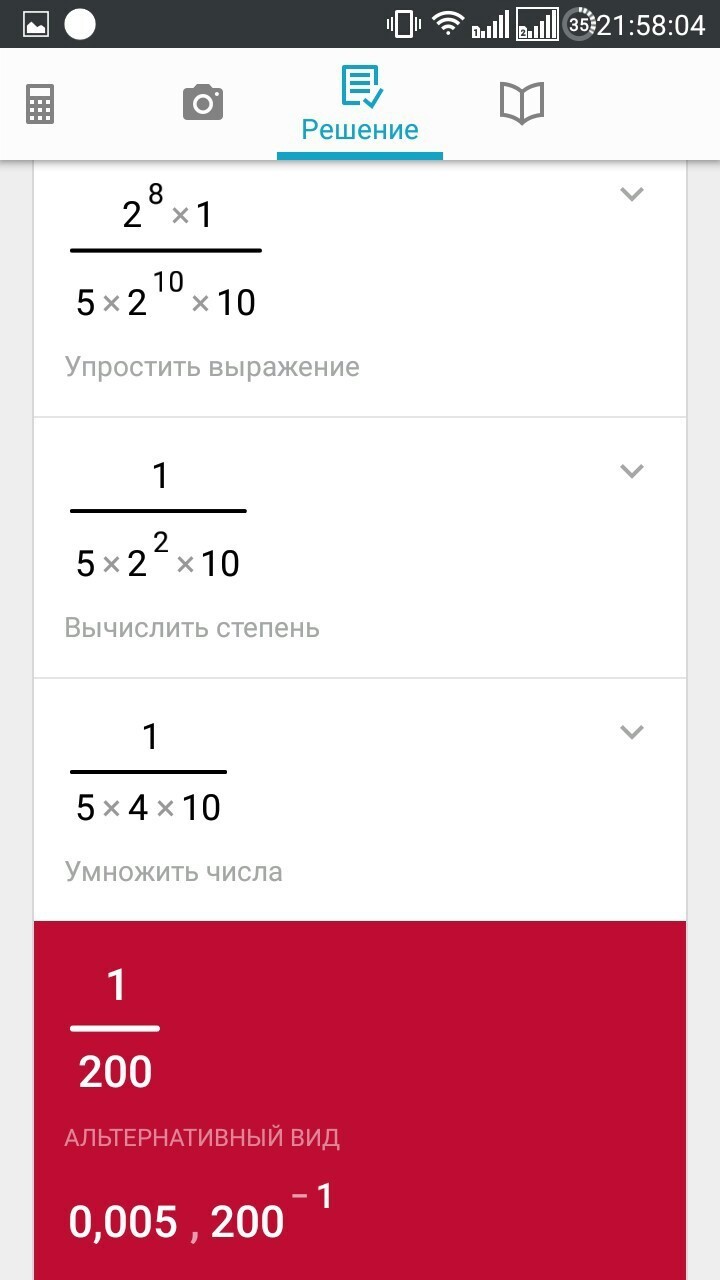Open the camera tab
This screenshot has width=720, height=1280.
pos(202,103)
